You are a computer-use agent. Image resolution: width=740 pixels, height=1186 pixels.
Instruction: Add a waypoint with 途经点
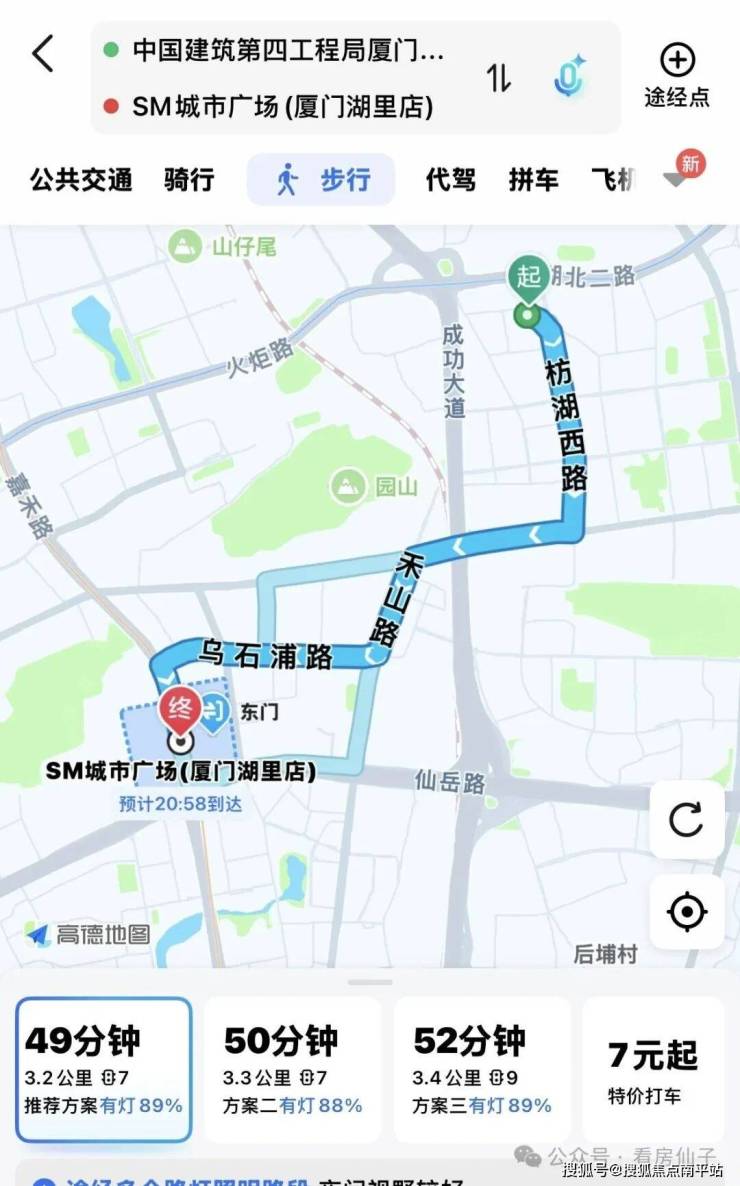[677, 76]
